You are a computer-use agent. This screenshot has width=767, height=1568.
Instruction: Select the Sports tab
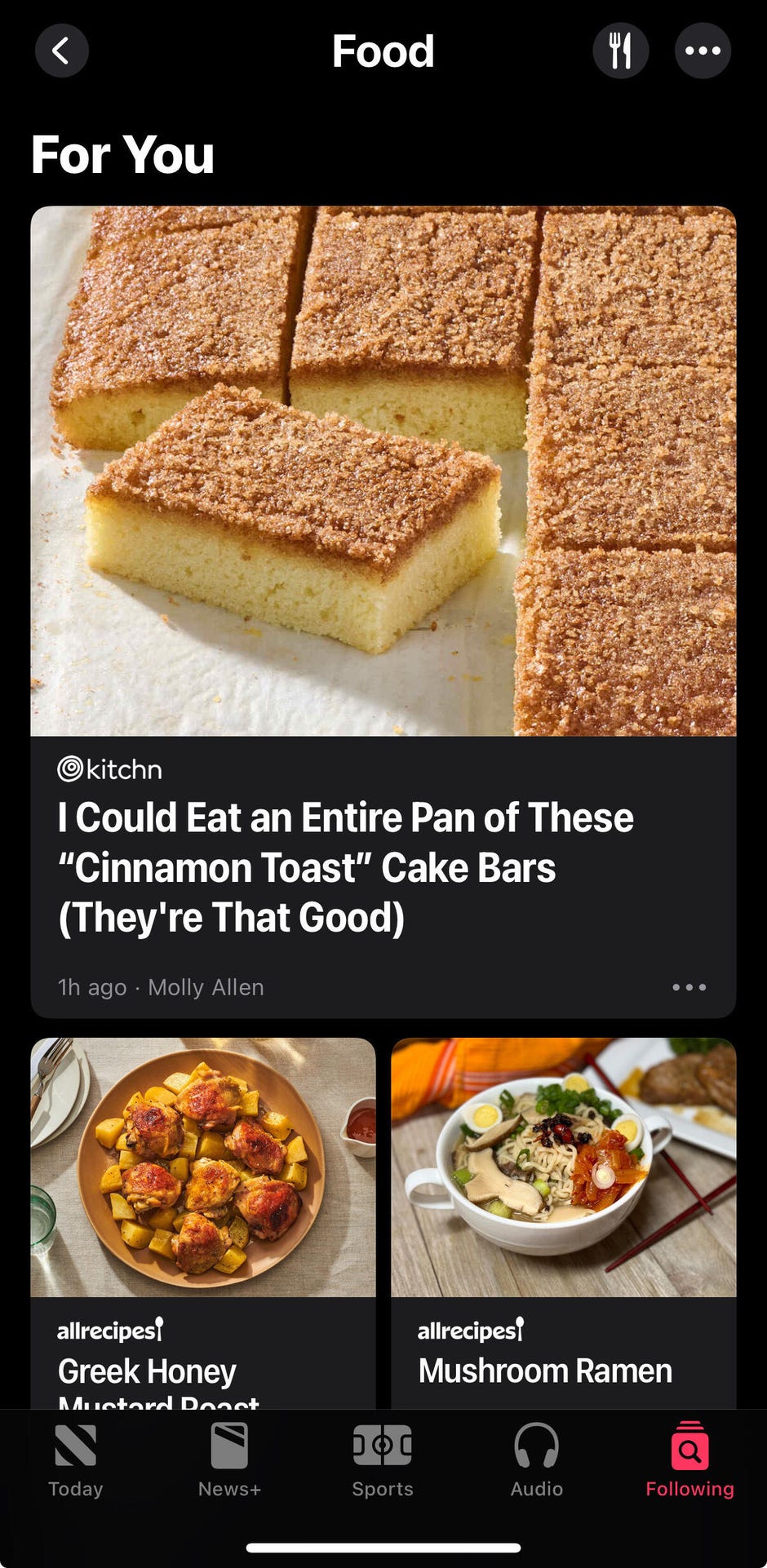(383, 1460)
